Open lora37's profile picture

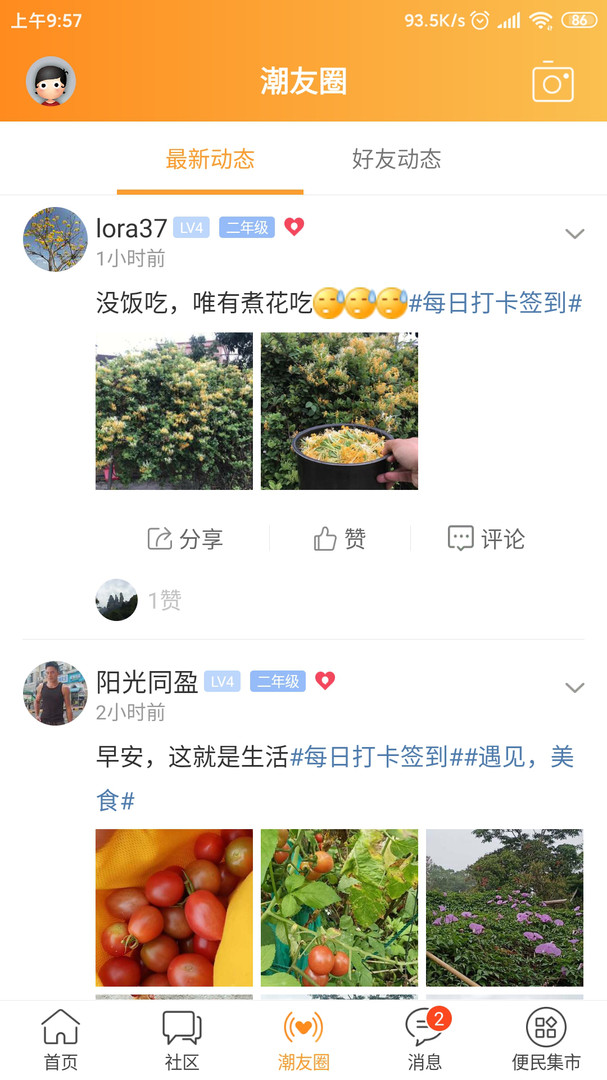click(55, 239)
